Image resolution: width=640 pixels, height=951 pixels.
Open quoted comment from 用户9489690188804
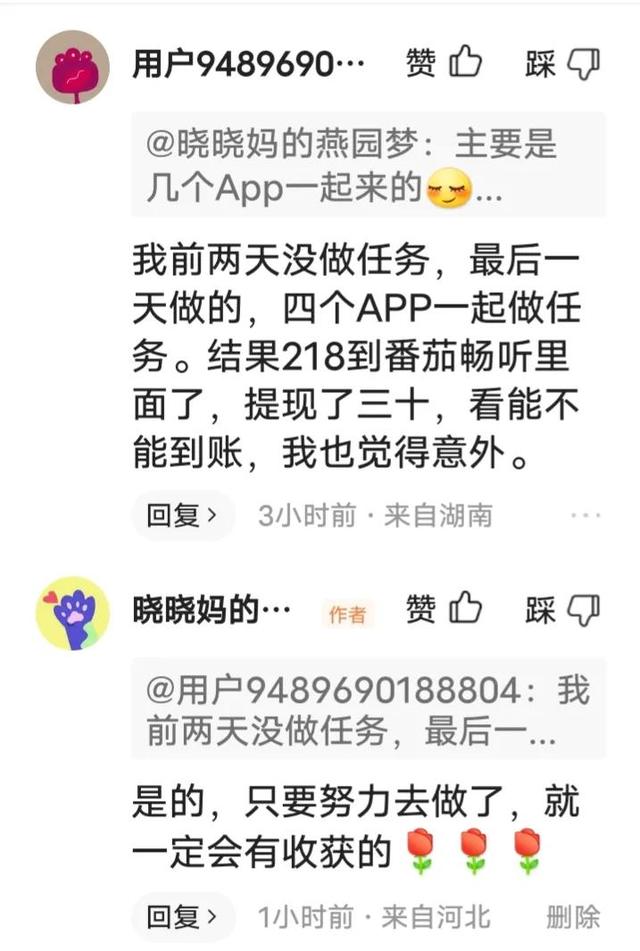[368, 710]
